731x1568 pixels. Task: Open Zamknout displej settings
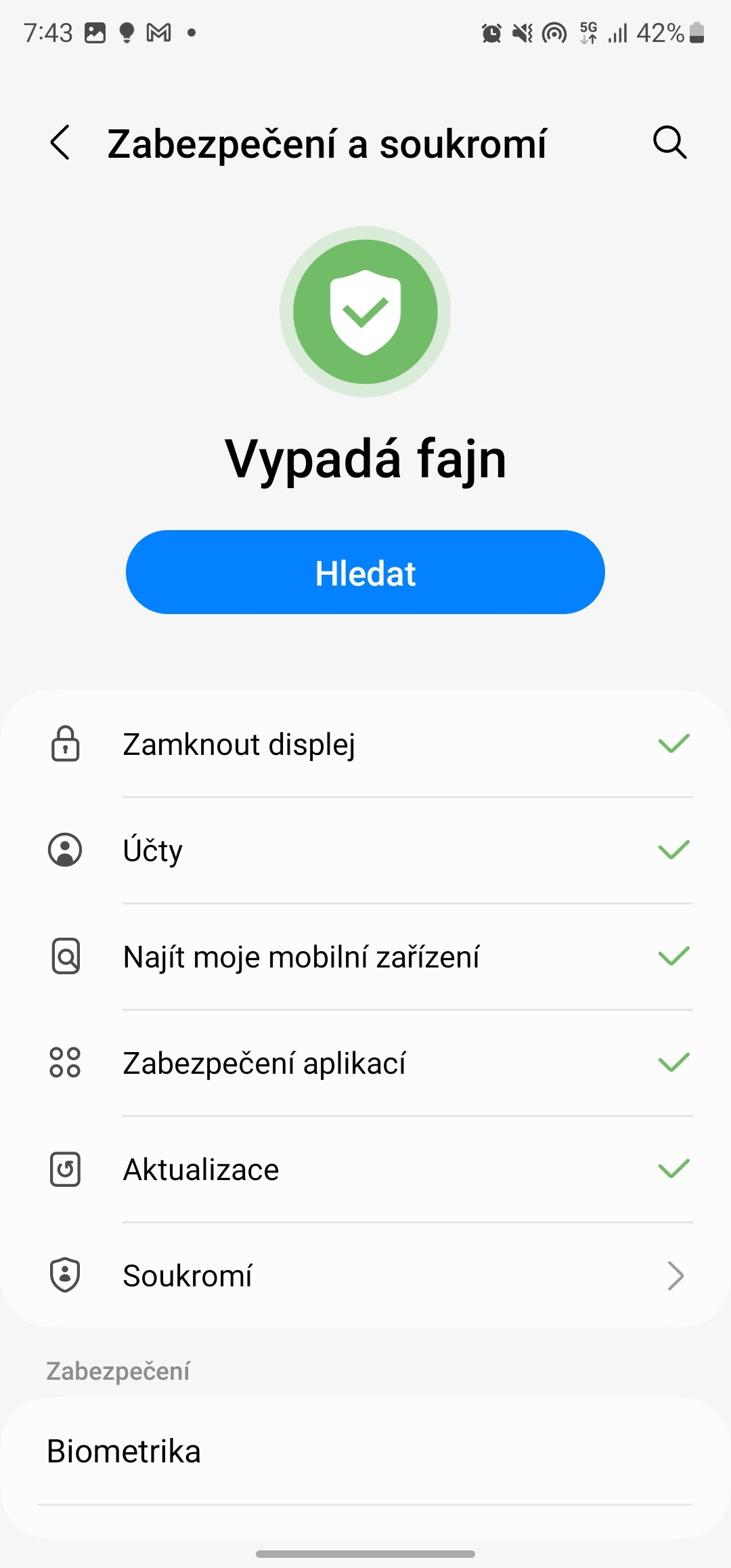(365, 744)
